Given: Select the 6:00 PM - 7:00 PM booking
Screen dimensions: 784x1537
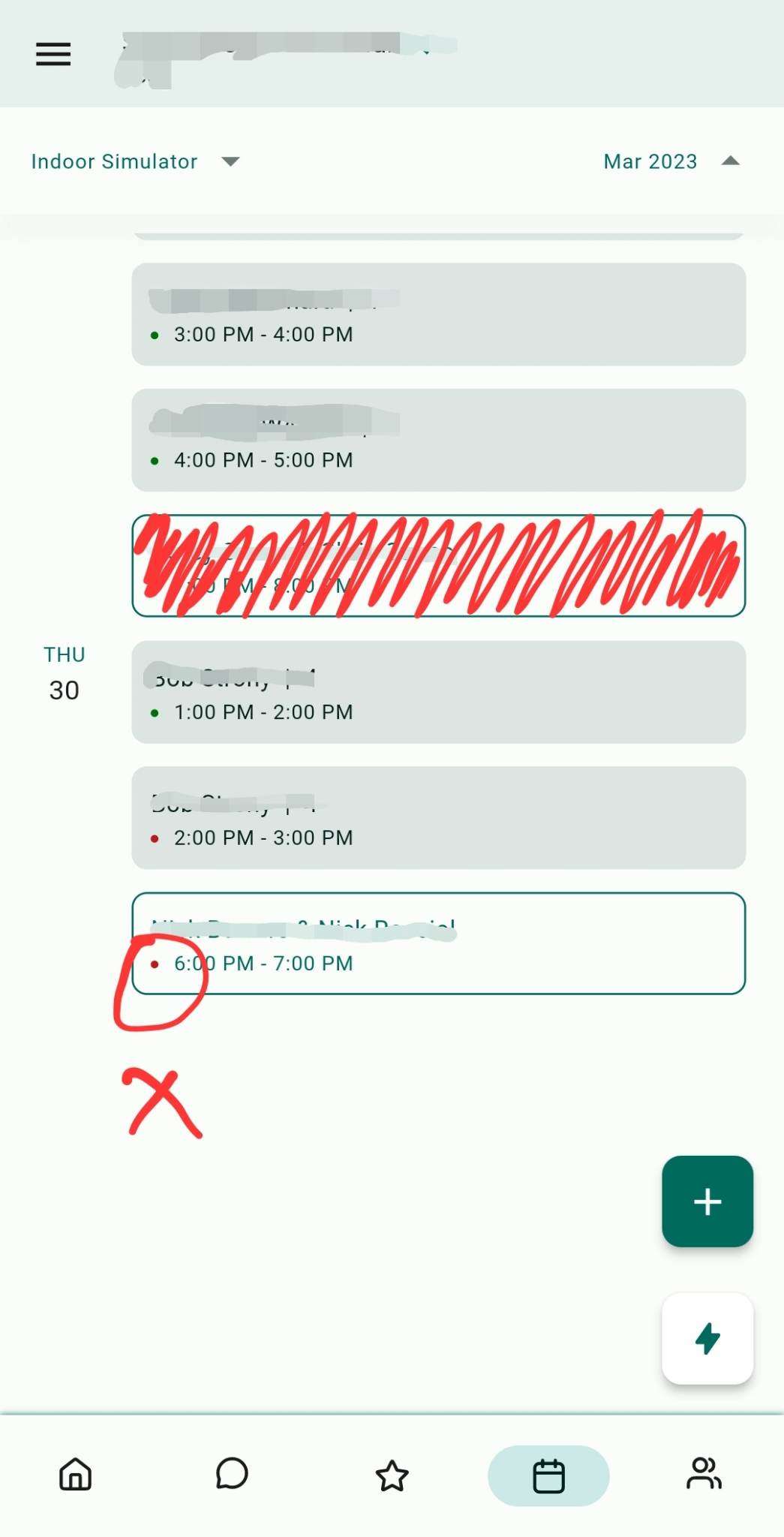Looking at the screenshot, I should (x=438, y=943).
